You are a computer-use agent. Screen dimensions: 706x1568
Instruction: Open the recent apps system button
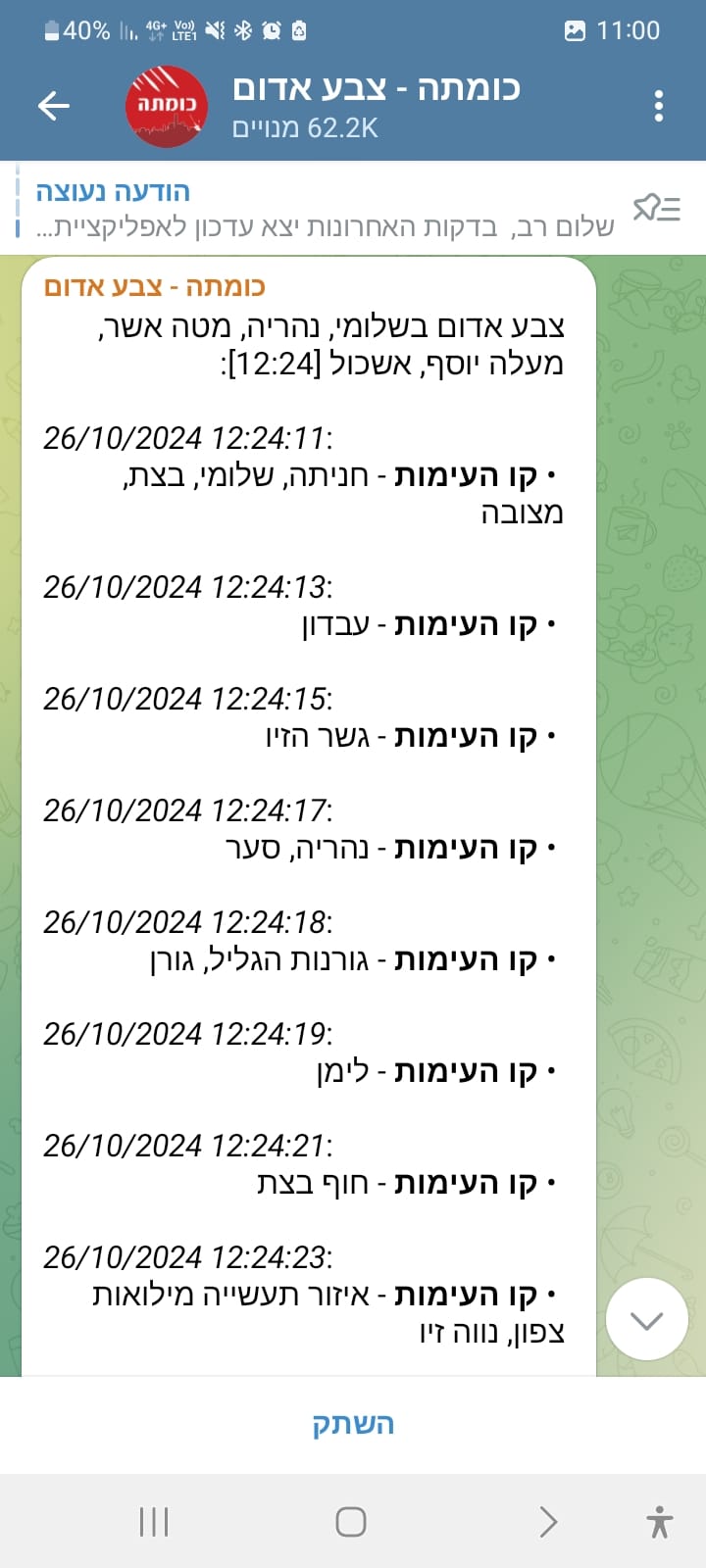[x=154, y=1522]
